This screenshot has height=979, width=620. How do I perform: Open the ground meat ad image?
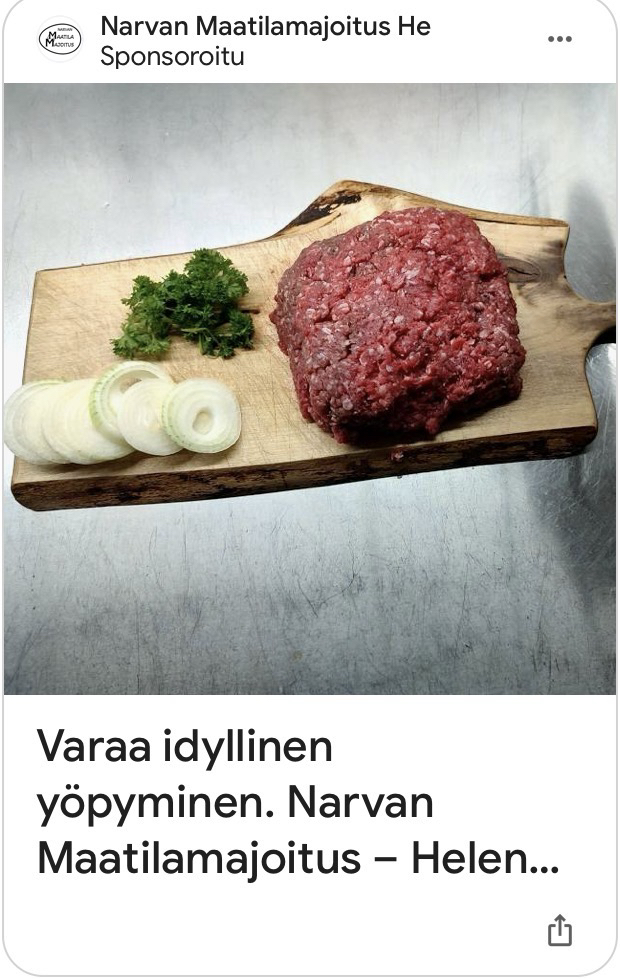point(310,388)
